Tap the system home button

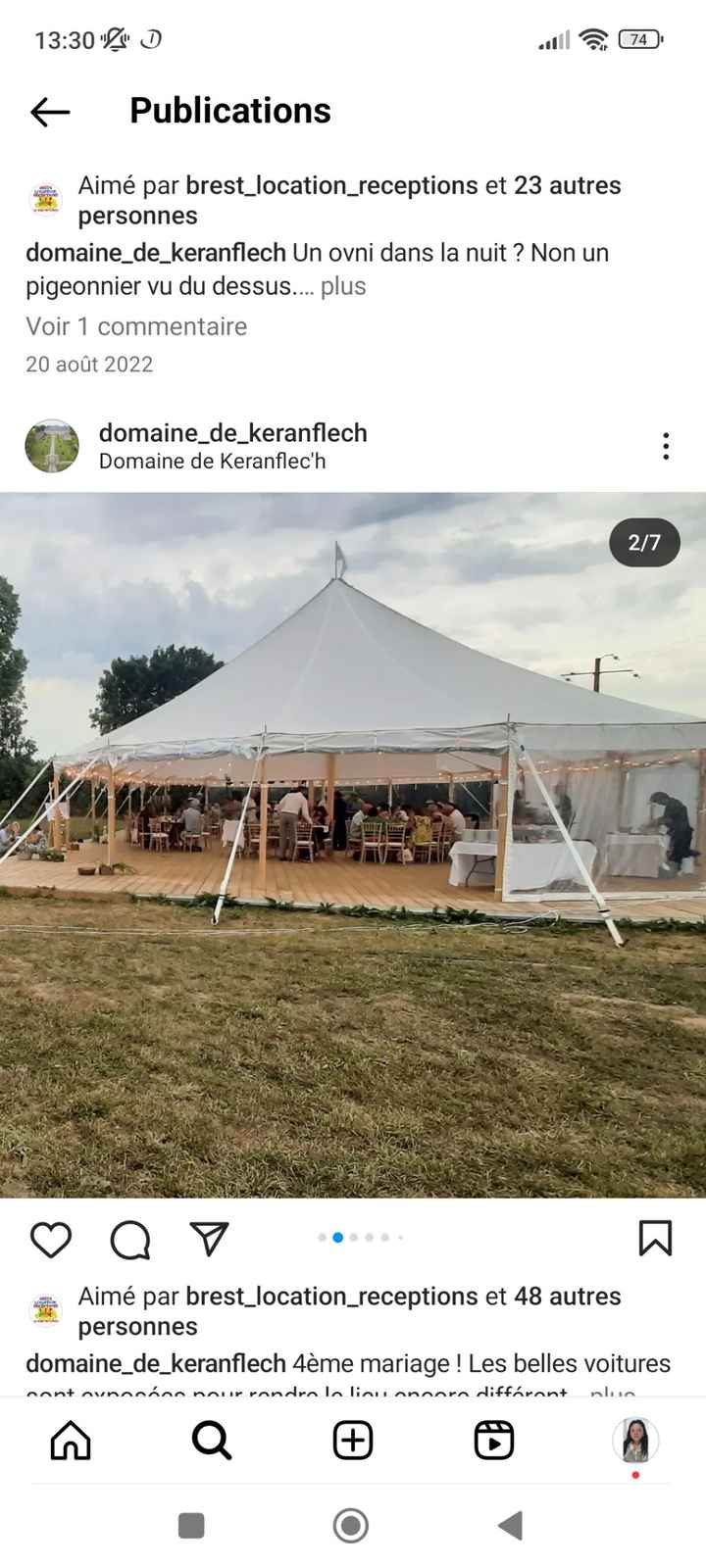point(351,1525)
